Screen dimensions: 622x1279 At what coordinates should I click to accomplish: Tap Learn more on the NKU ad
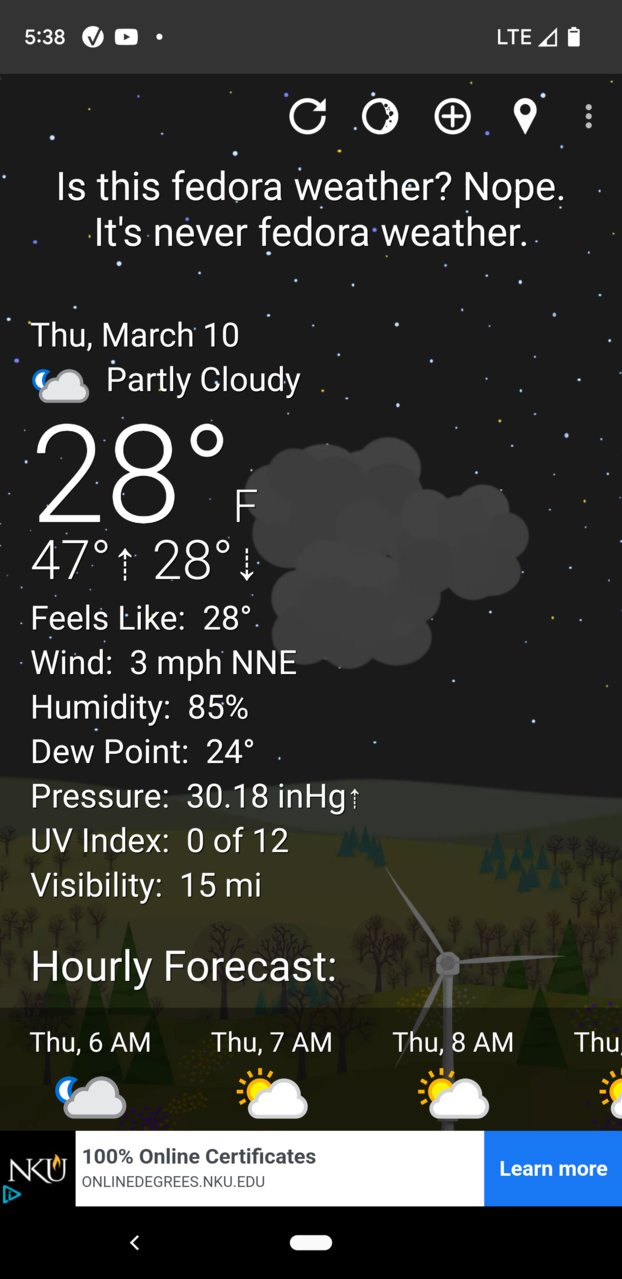(552, 1168)
